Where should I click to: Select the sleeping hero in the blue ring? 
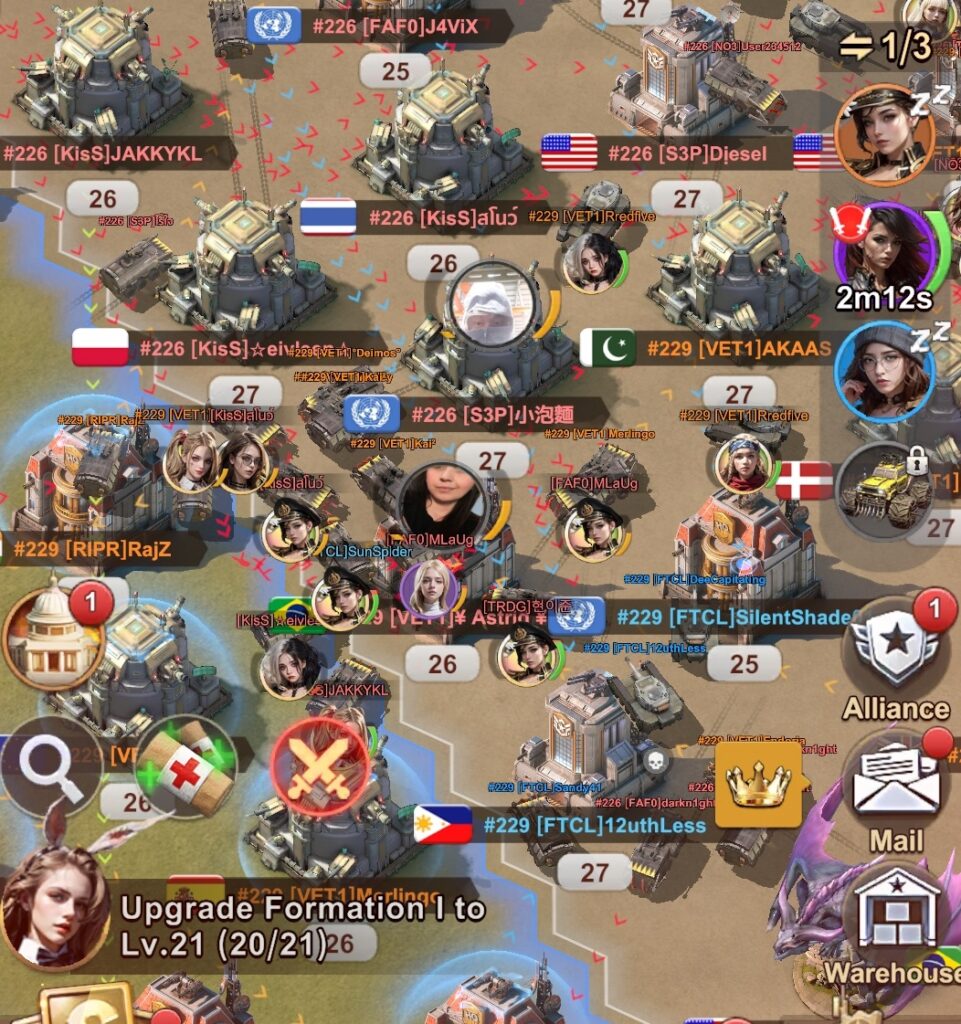tap(885, 370)
